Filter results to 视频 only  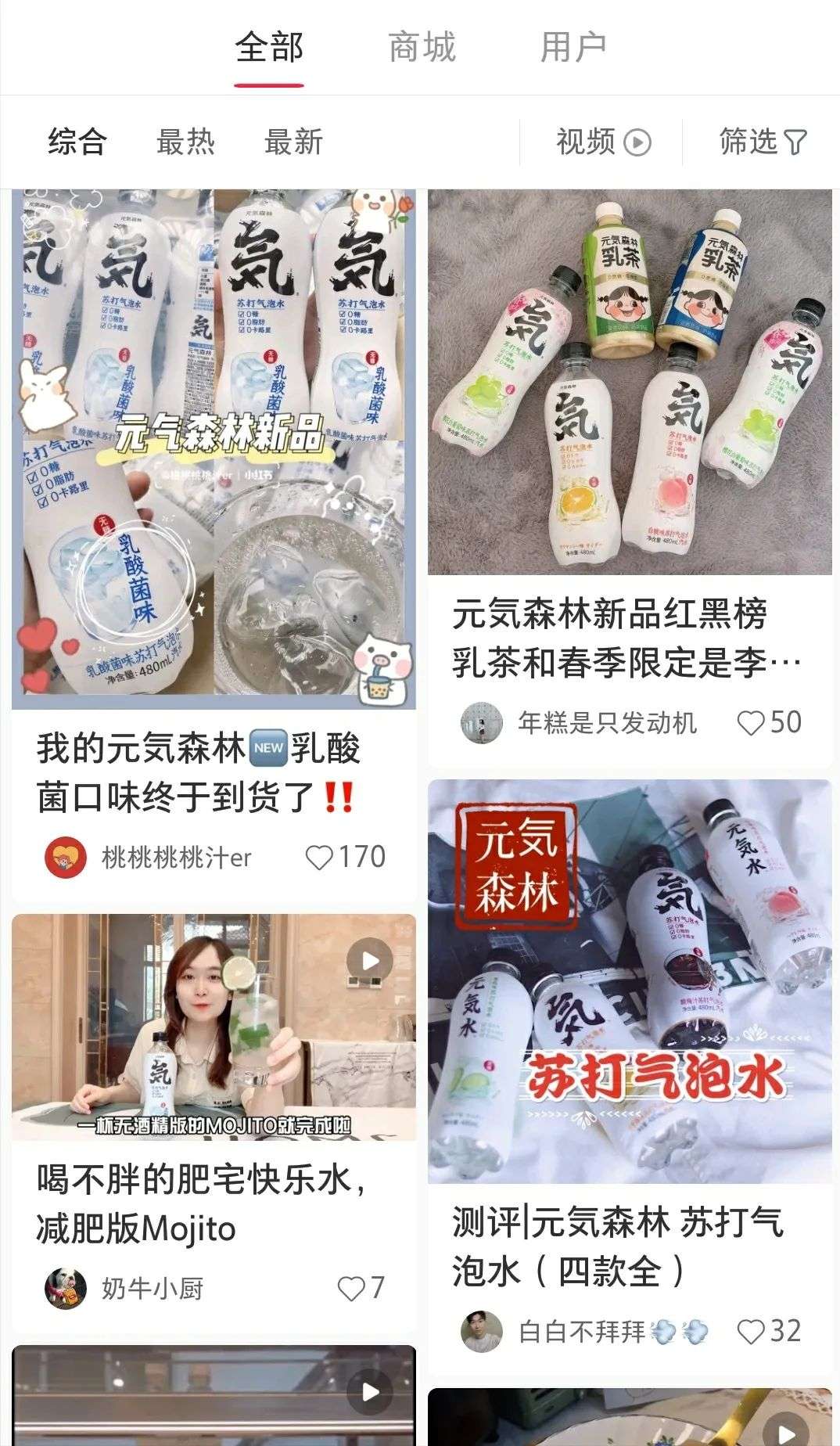[602, 142]
